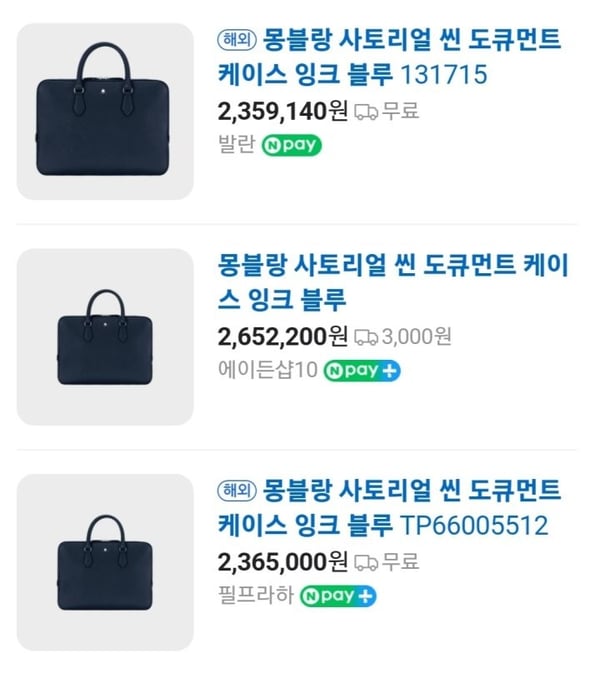The width and height of the screenshot is (600, 678).
Task: Tap the bag image for the 2,365,000원 listing
Action: 105,561
